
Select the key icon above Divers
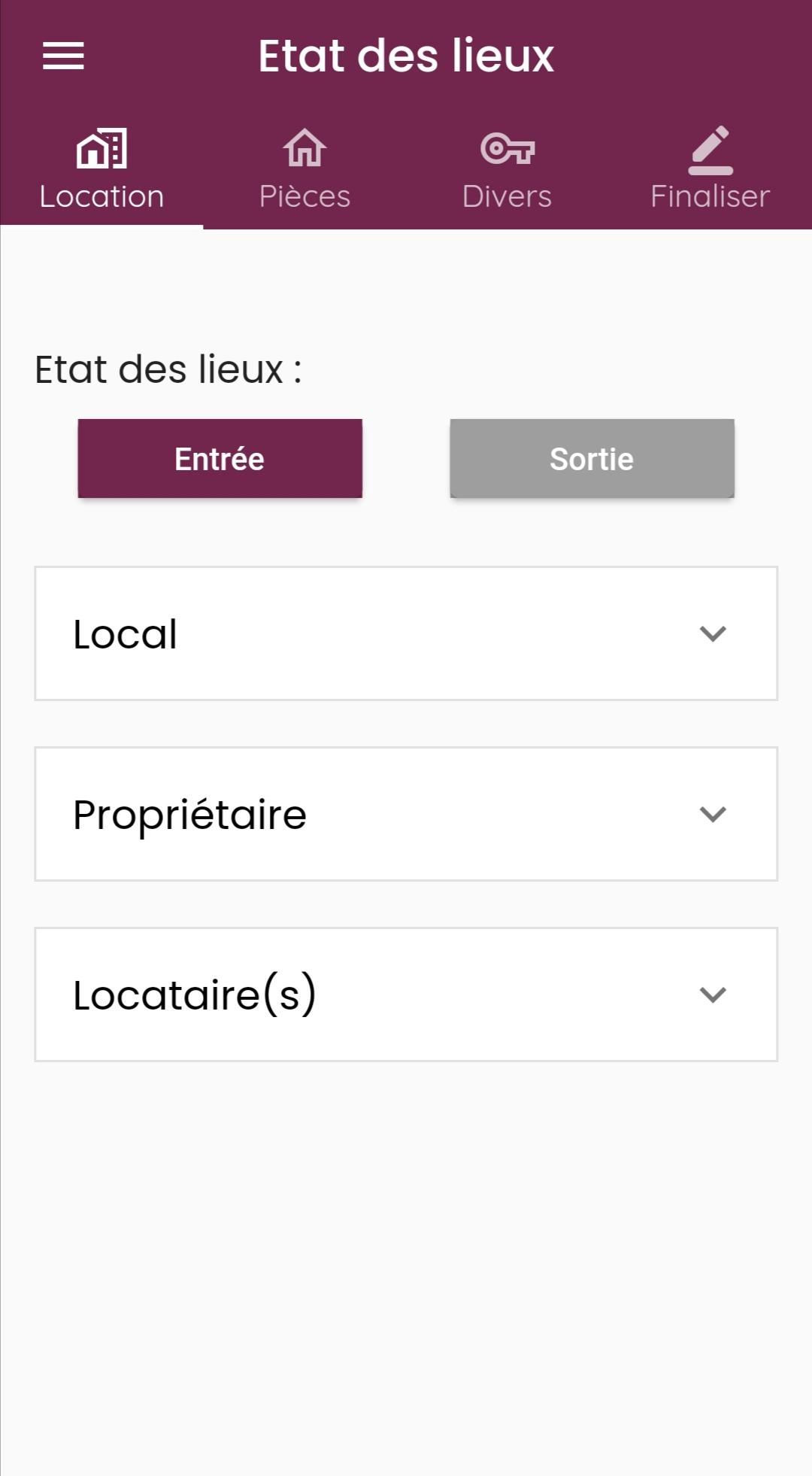click(507, 150)
